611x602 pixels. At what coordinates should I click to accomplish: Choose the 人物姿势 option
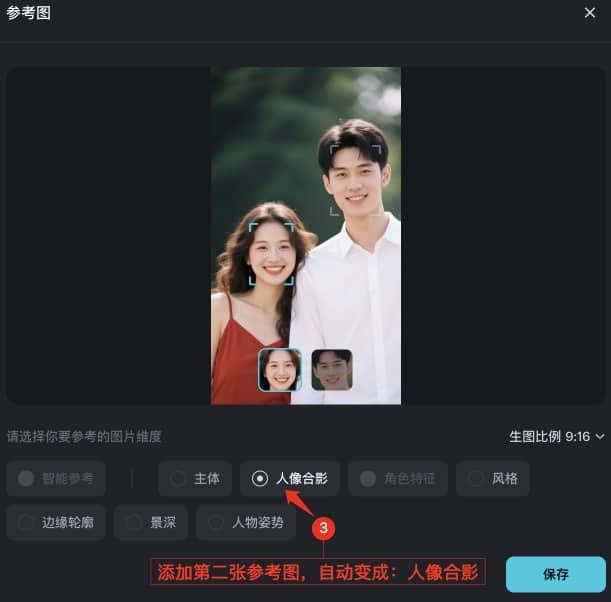click(x=246, y=522)
